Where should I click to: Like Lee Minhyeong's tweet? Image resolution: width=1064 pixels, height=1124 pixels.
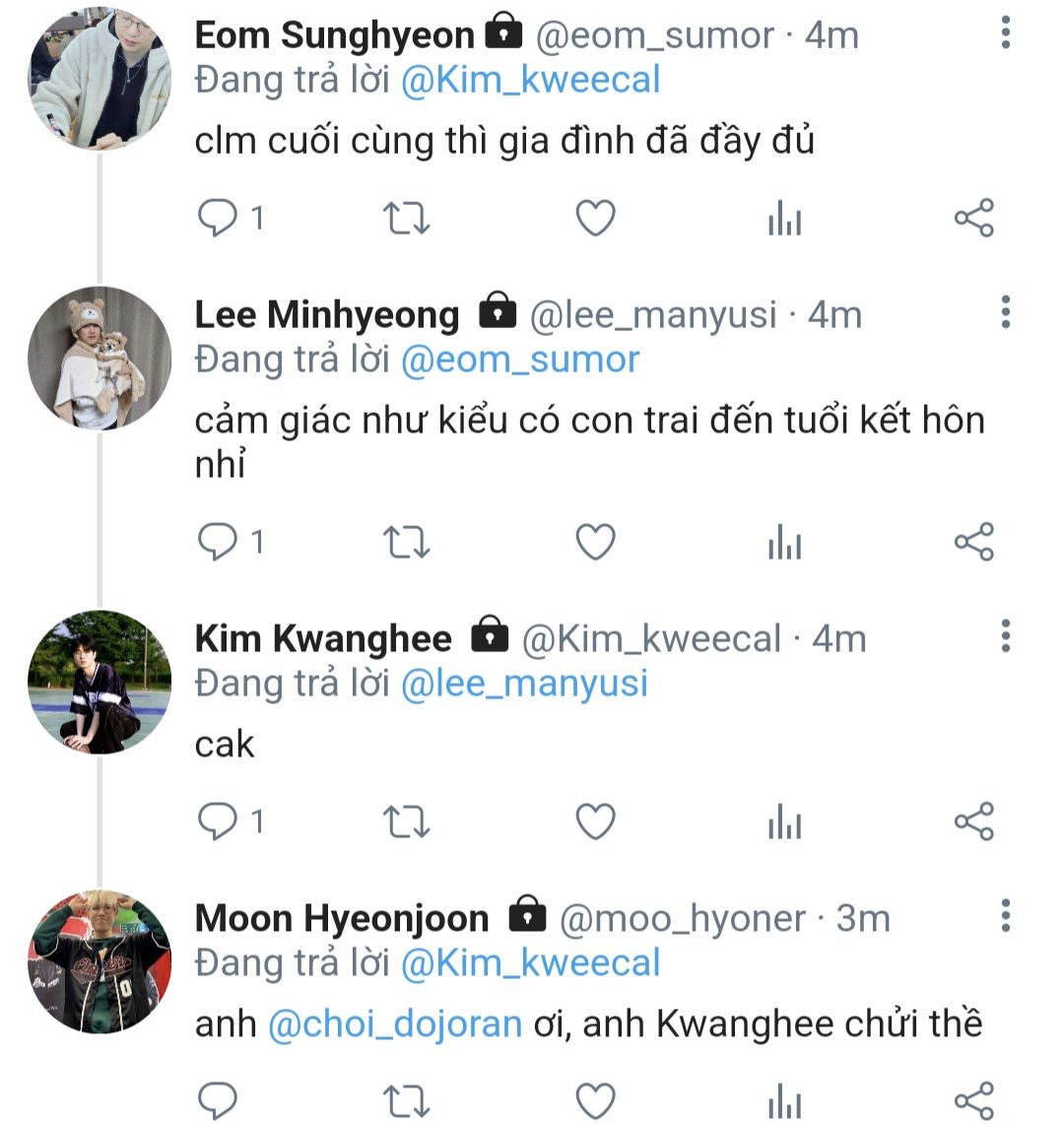[x=596, y=541]
